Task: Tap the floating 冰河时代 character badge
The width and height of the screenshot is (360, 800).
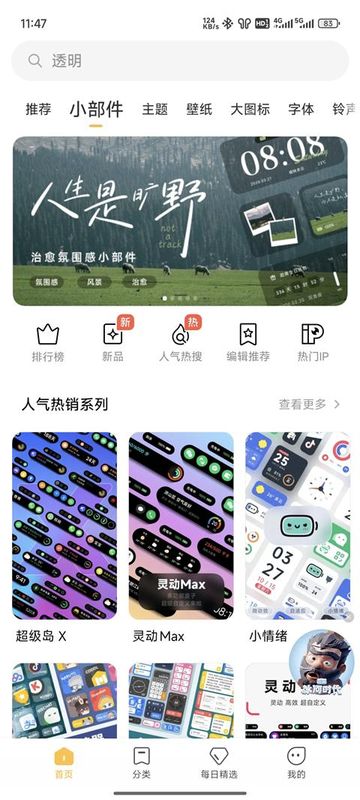Action: tap(321, 660)
